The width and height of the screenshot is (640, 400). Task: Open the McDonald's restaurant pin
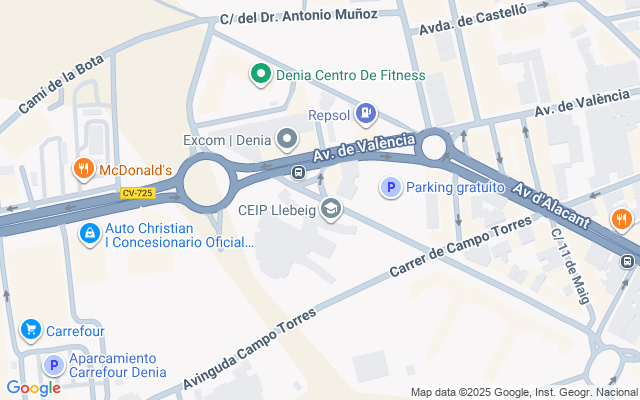tap(84, 170)
